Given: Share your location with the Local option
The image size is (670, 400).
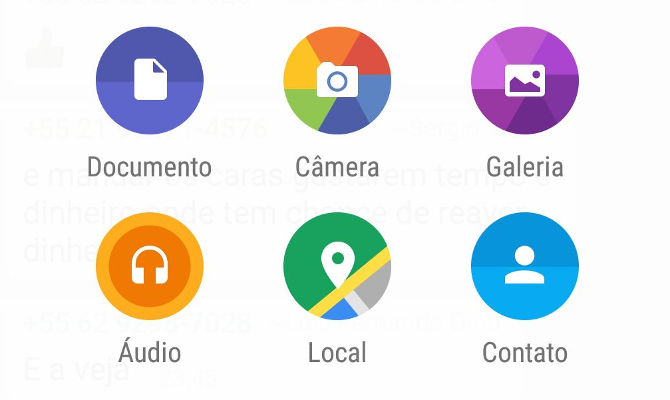Looking at the screenshot, I should (337, 267).
